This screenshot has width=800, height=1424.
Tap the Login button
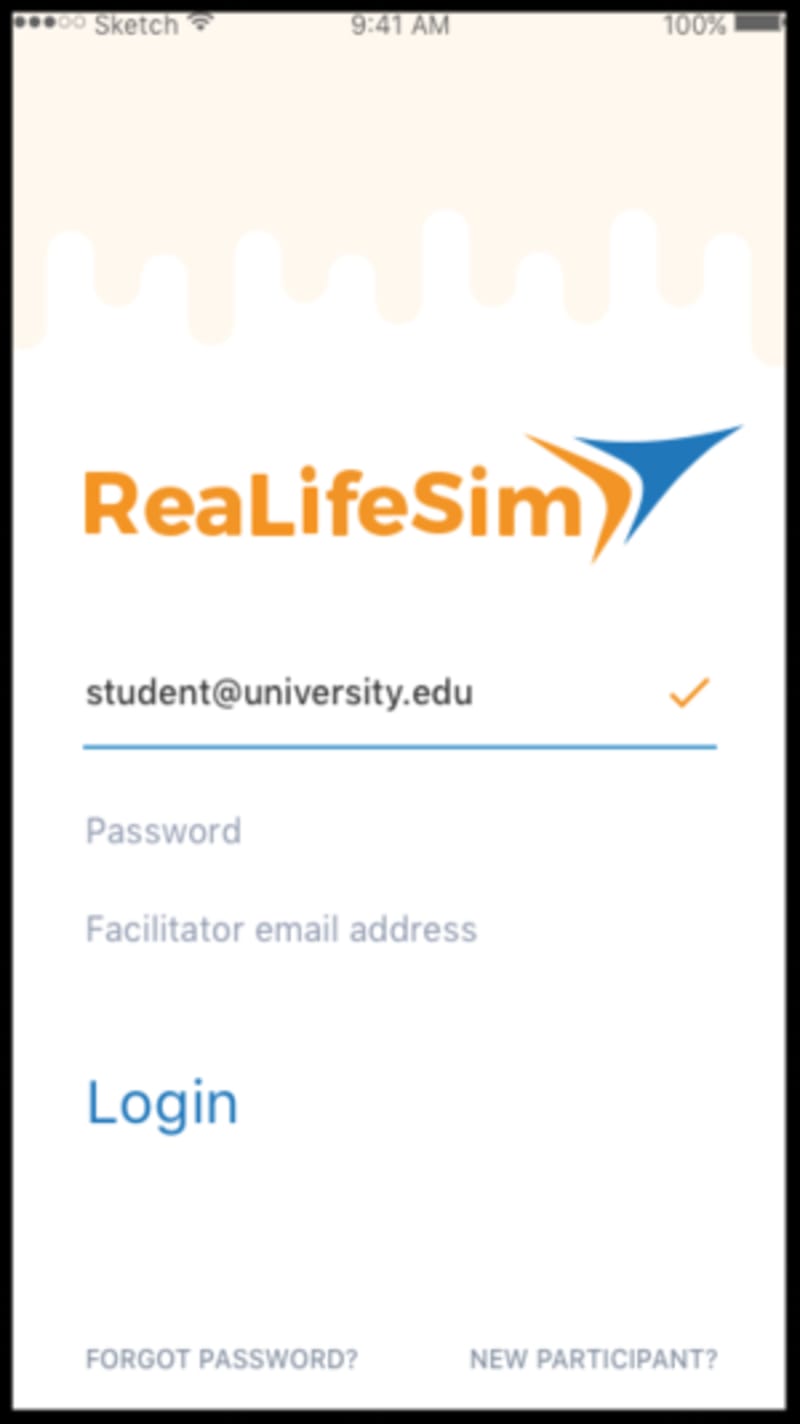click(163, 1103)
